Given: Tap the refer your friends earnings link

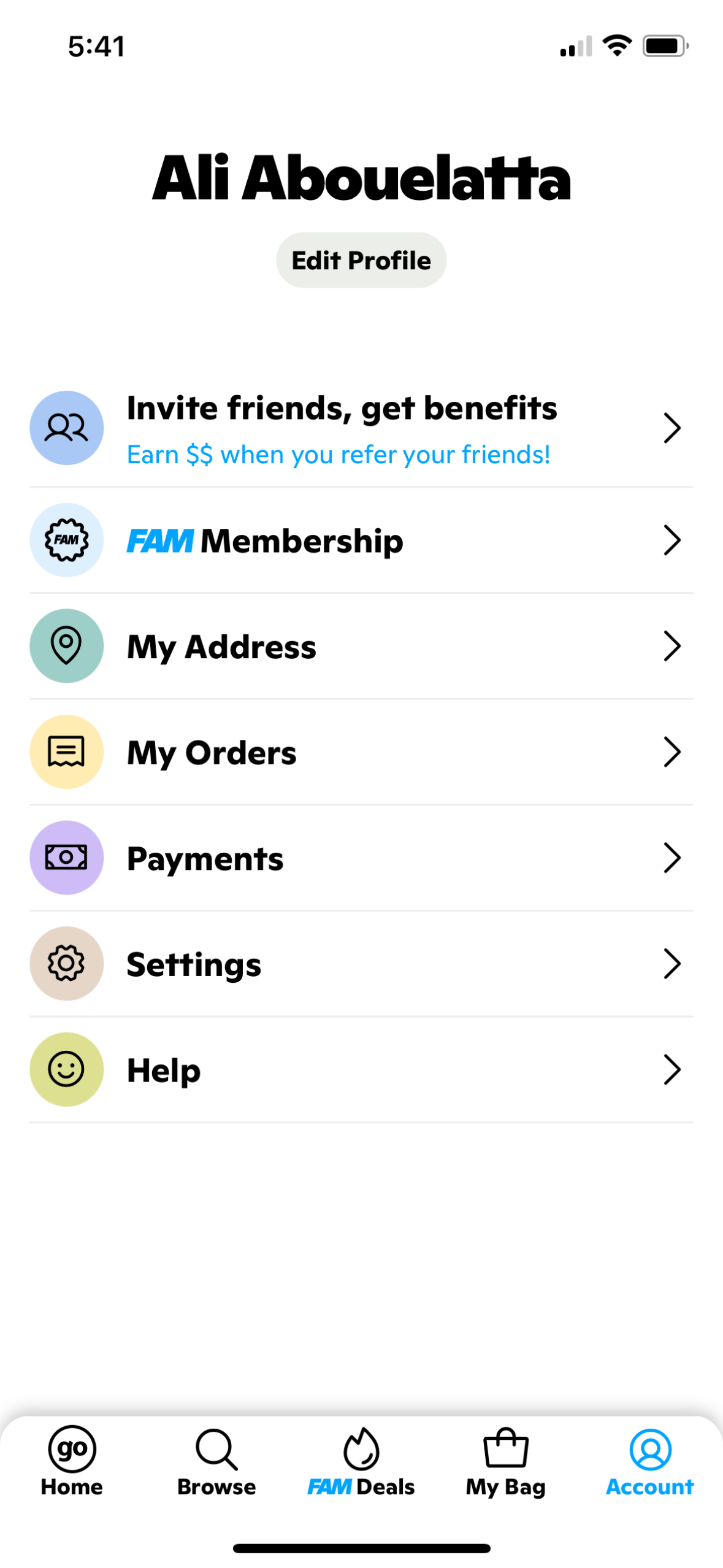Looking at the screenshot, I should (338, 454).
